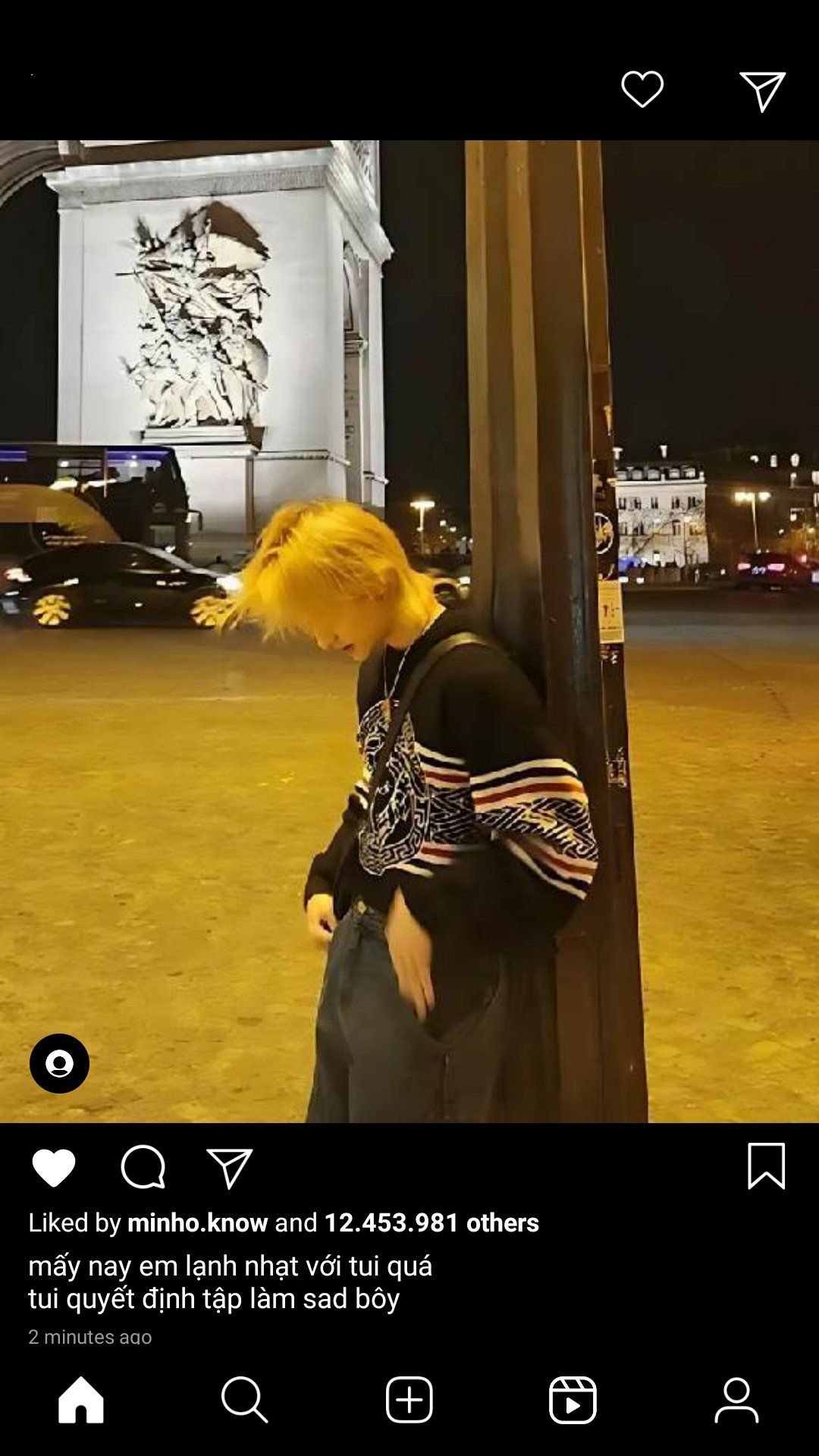
Task: Create a new post with plus icon
Action: (409, 1400)
